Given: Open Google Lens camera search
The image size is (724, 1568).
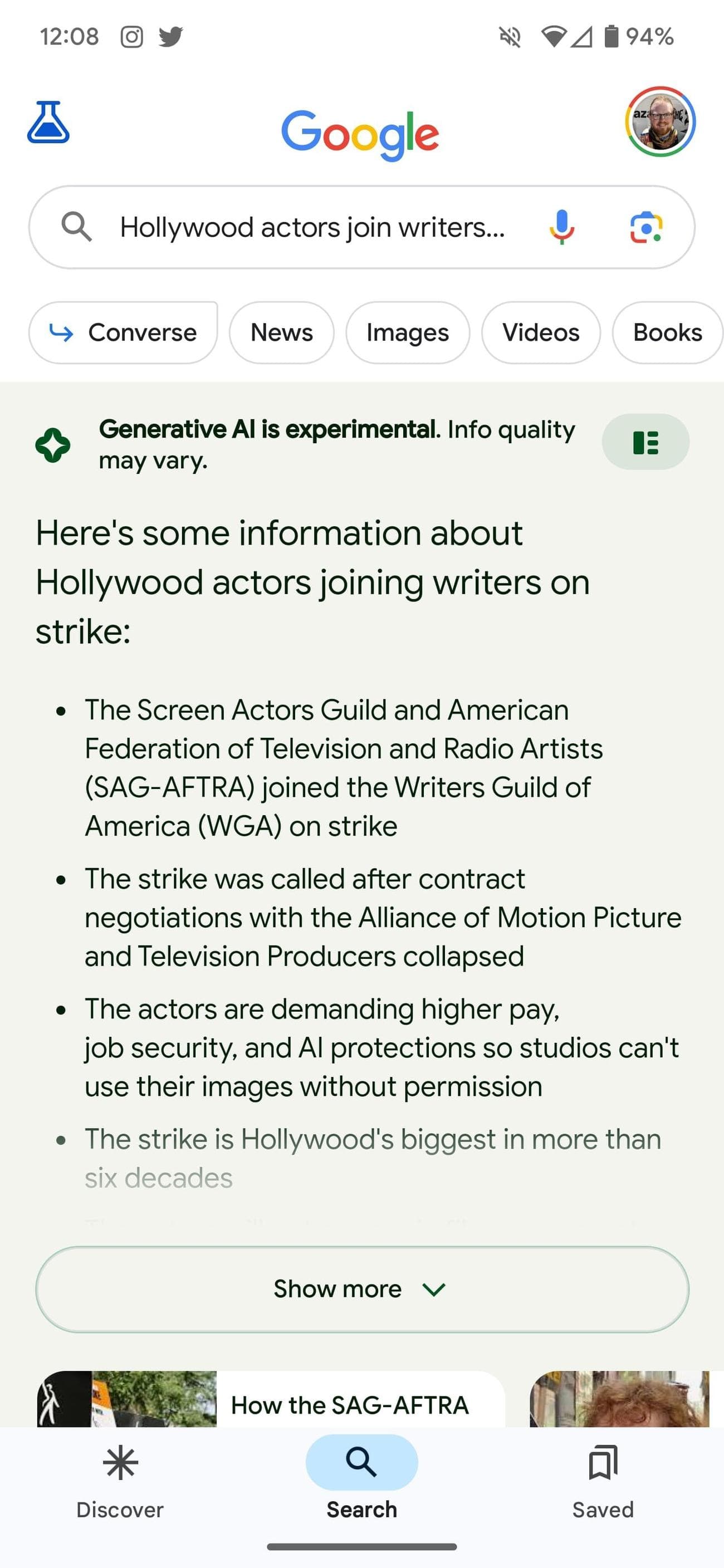Looking at the screenshot, I should 645,228.
